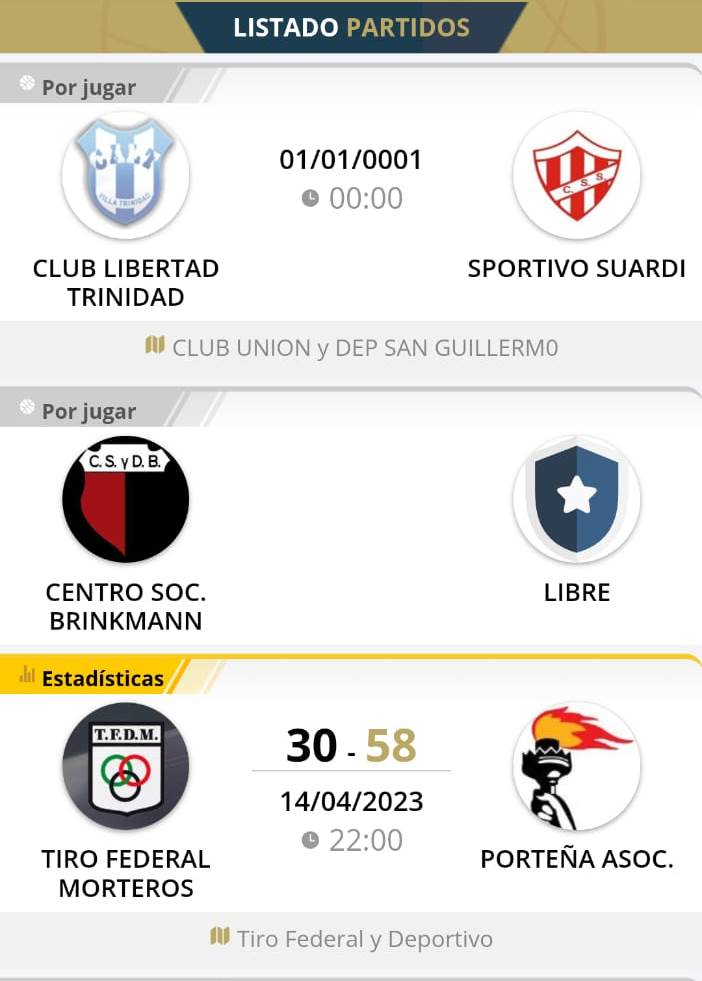Open Centro Soc. Brinkmann vs Libre match
This screenshot has width=702, height=981.
tap(351, 530)
